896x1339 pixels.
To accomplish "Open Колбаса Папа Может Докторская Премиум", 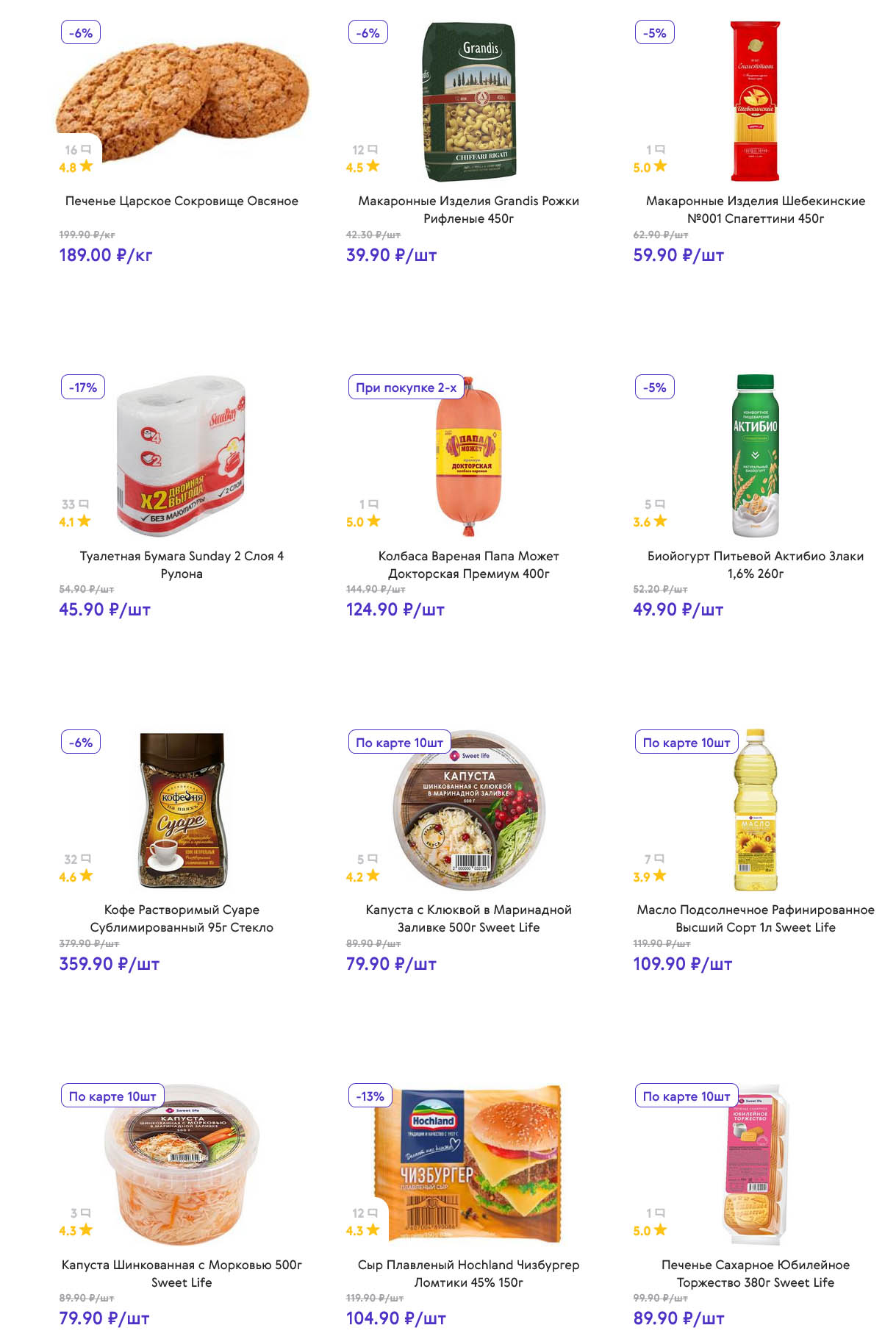I will [x=468, y=564].
